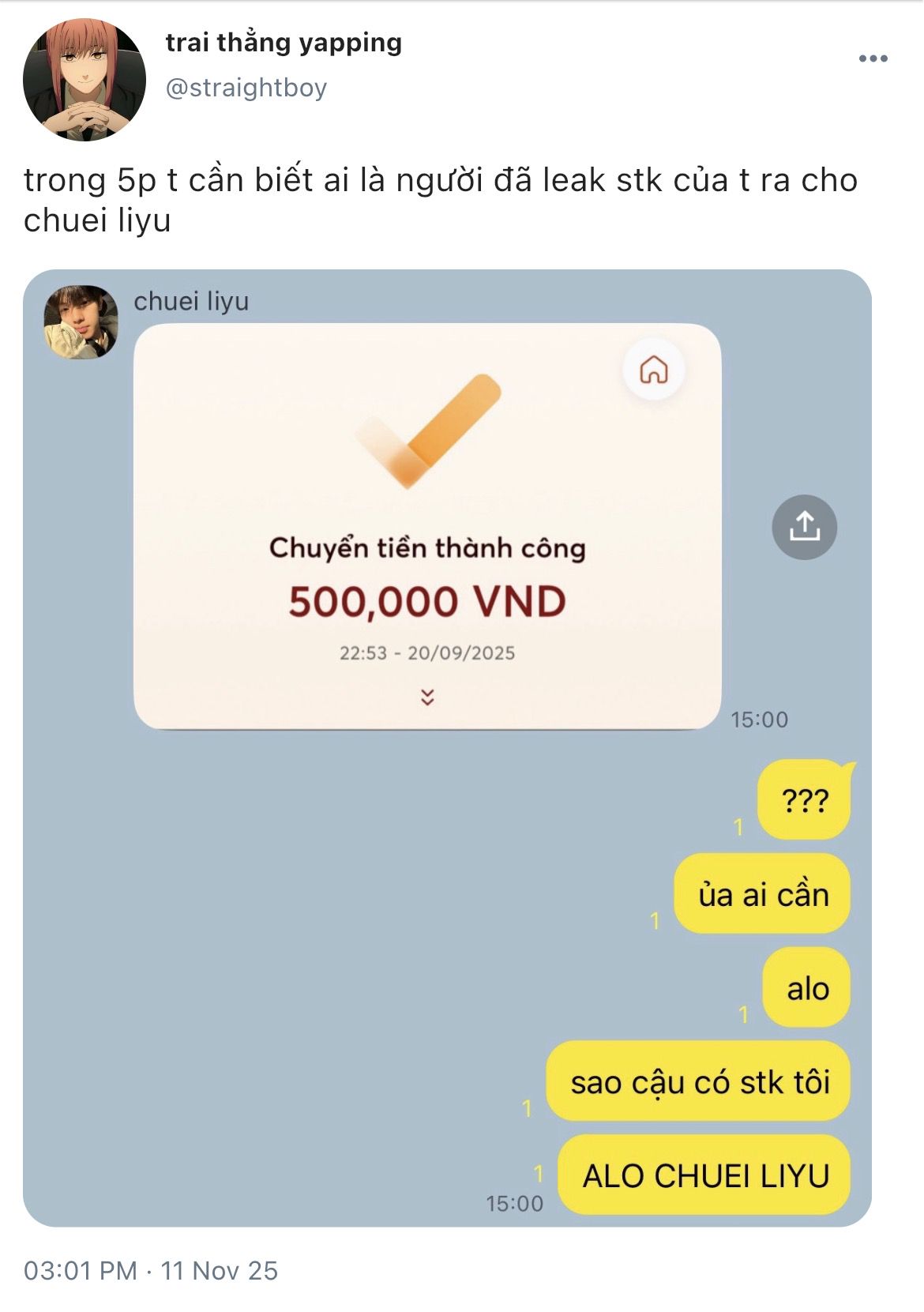
Task: Open trai thẳng yapping's profile avatar
Action: [85, 80]
